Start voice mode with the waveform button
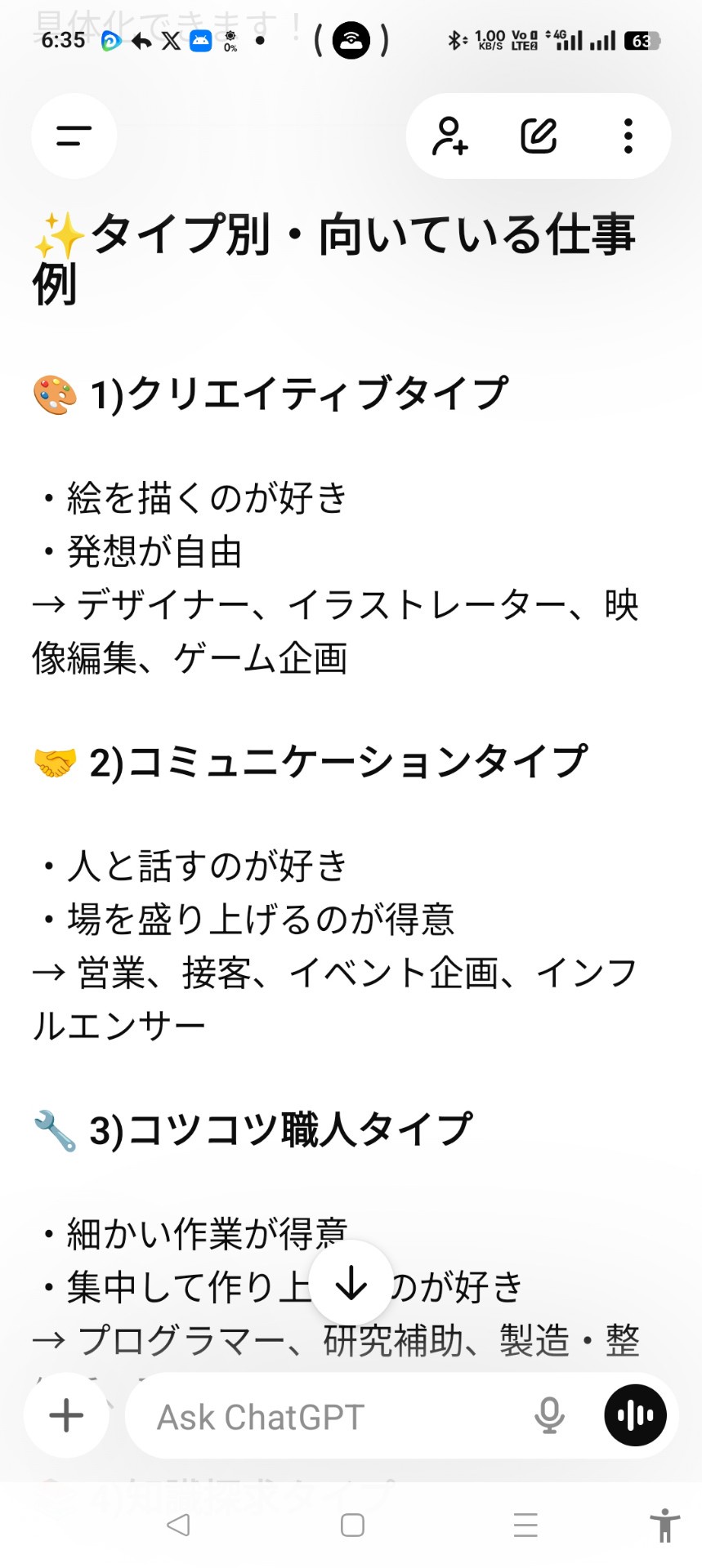 635,1415
